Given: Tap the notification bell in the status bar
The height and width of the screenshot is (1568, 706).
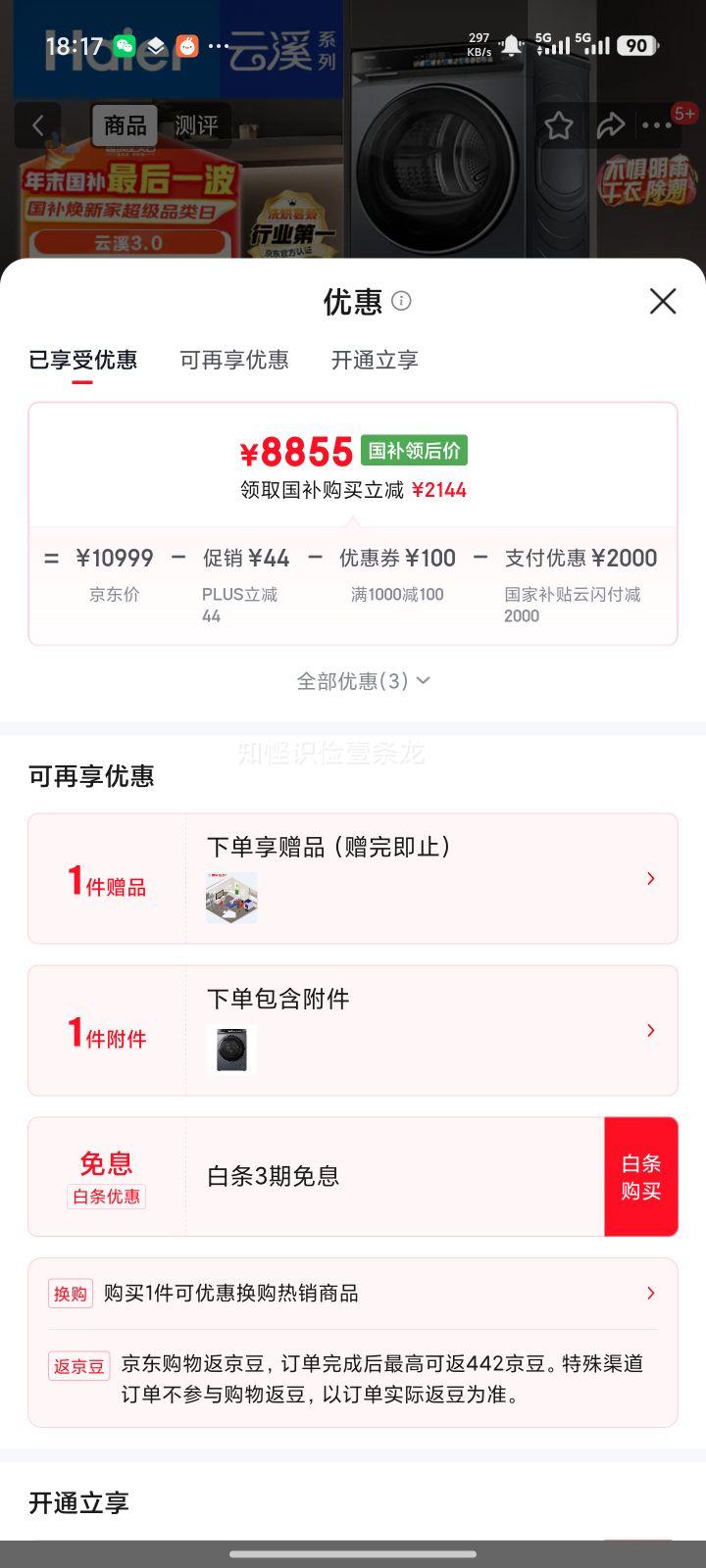Looking at the screenshot, I should click(x=510, y=43).
